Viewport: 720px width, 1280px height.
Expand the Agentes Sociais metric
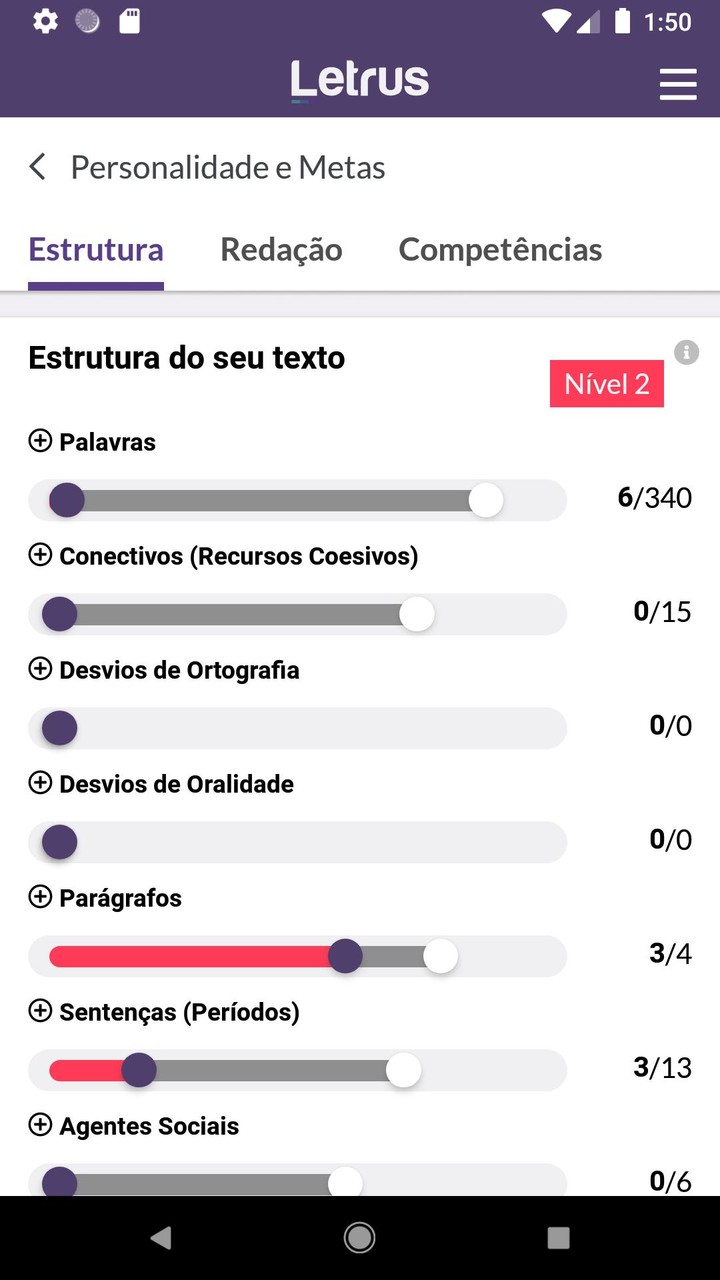40,1125
